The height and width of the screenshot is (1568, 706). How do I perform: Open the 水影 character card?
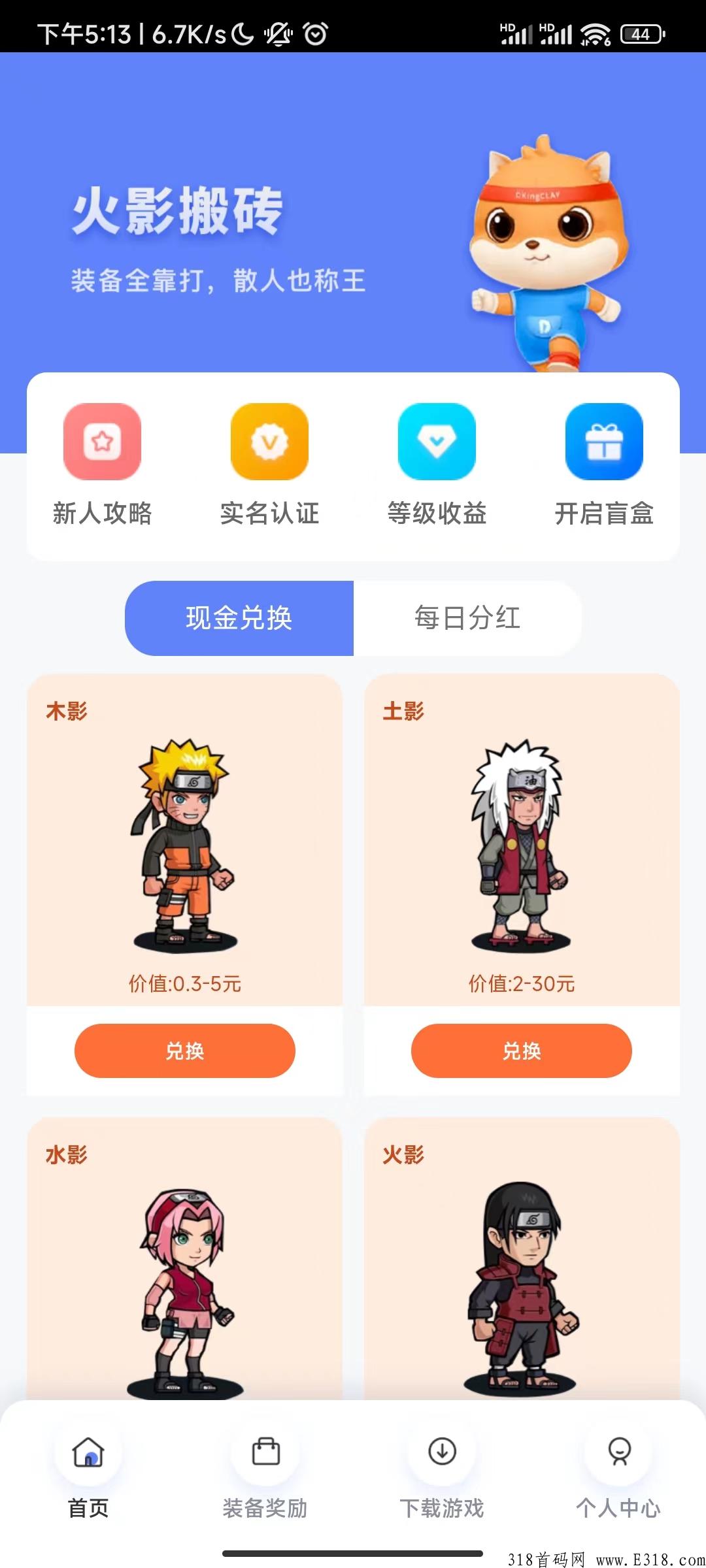[185, 1258]
